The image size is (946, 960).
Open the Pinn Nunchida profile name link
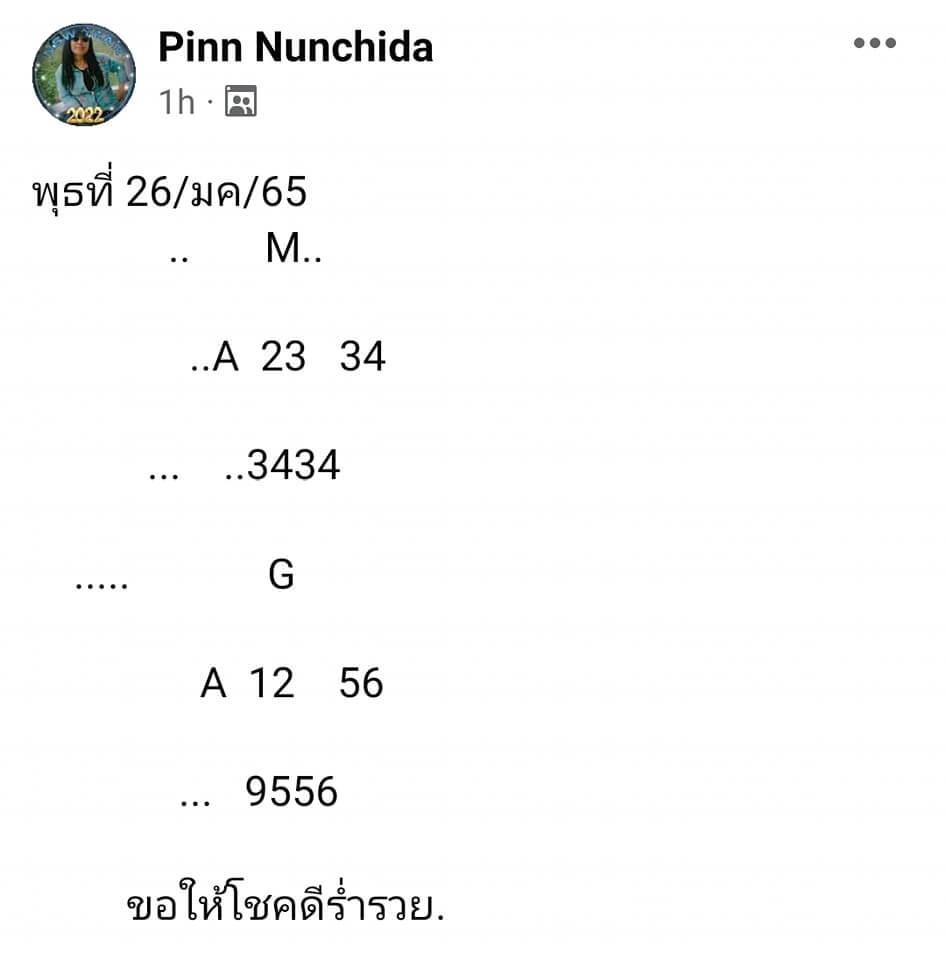[295, 47]
